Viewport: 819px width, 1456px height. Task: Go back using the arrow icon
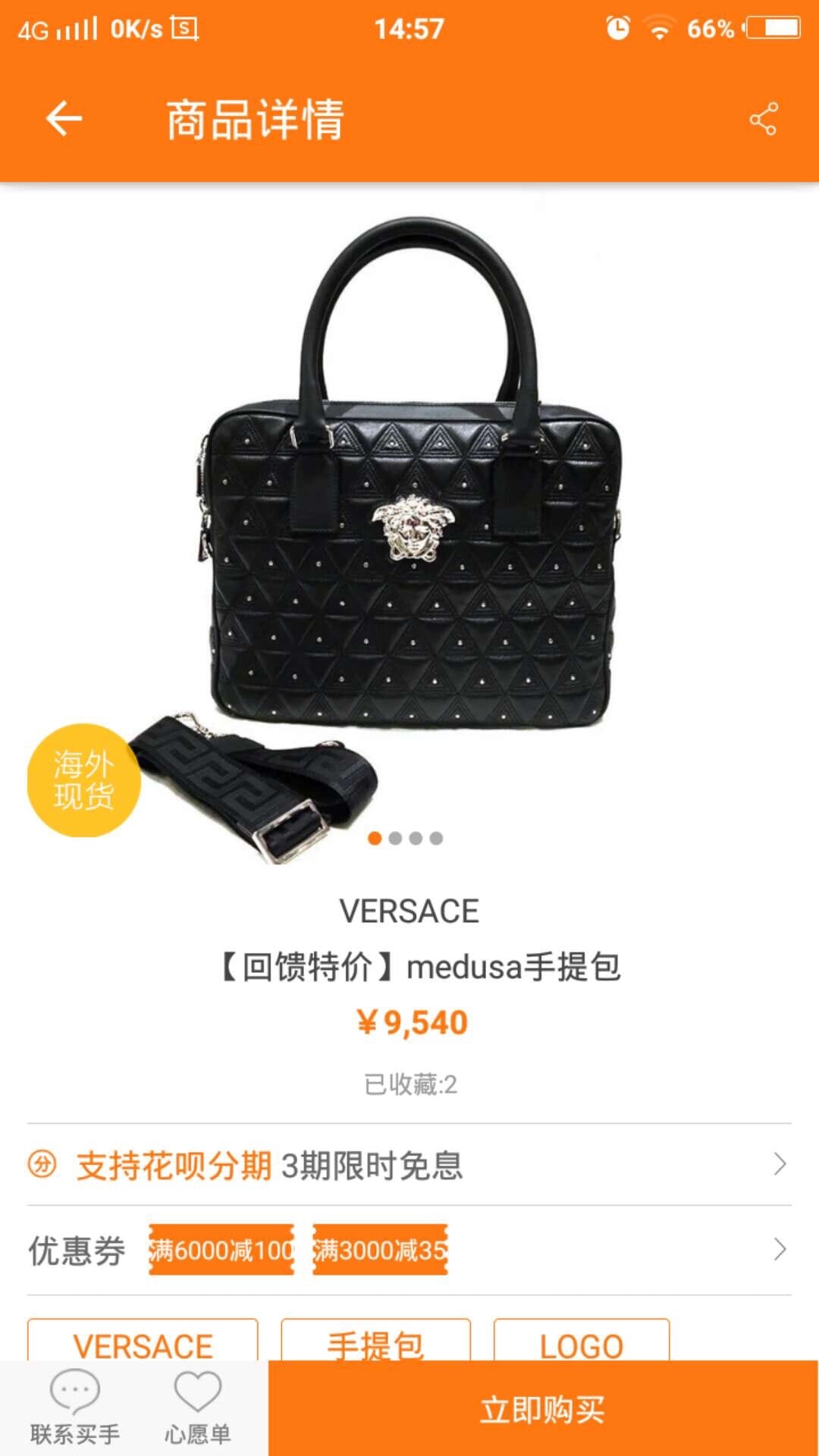click(x=64, y=119)
